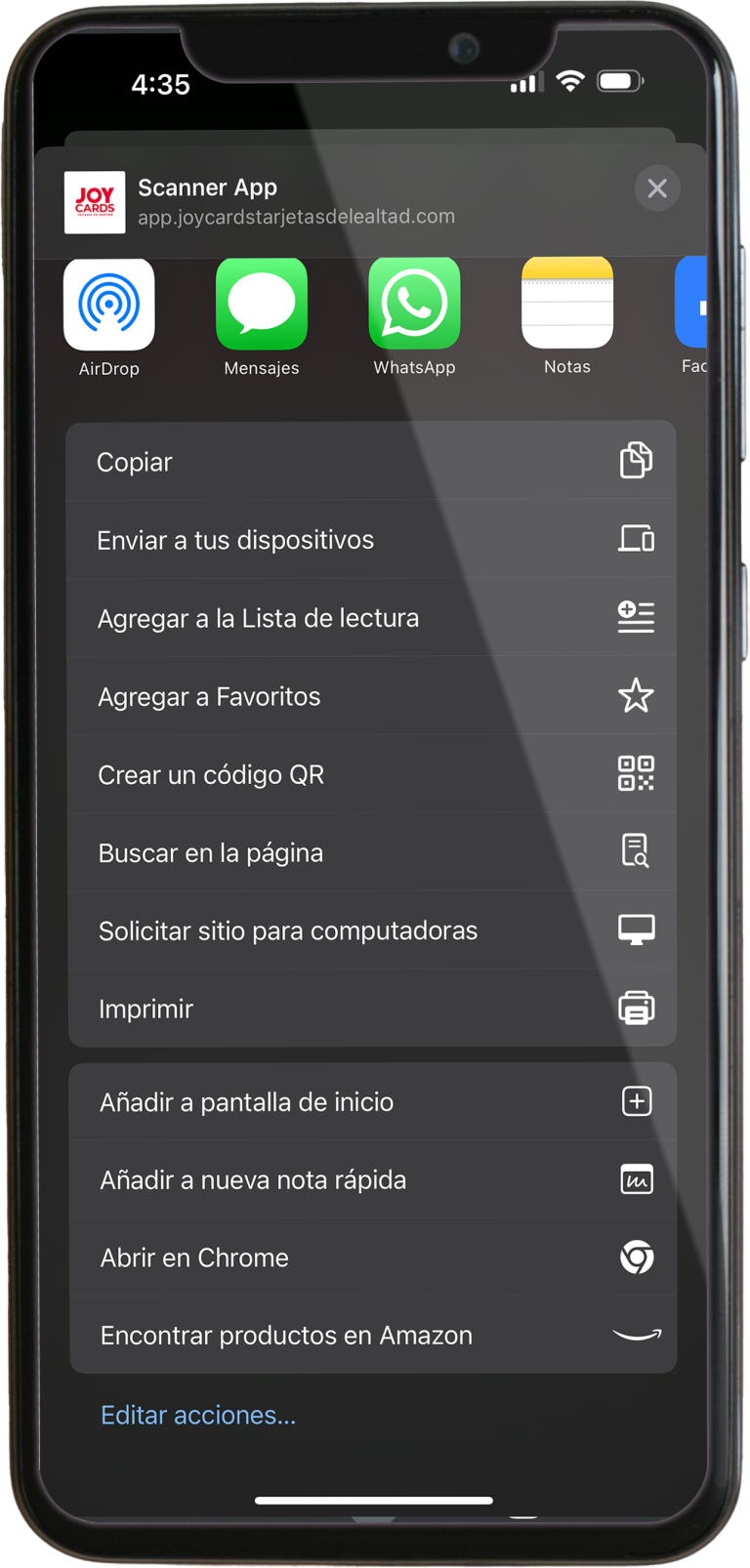This screenshot has height=1568, width=750.
Task: Save the page to Notas
Action: [567, 303]
